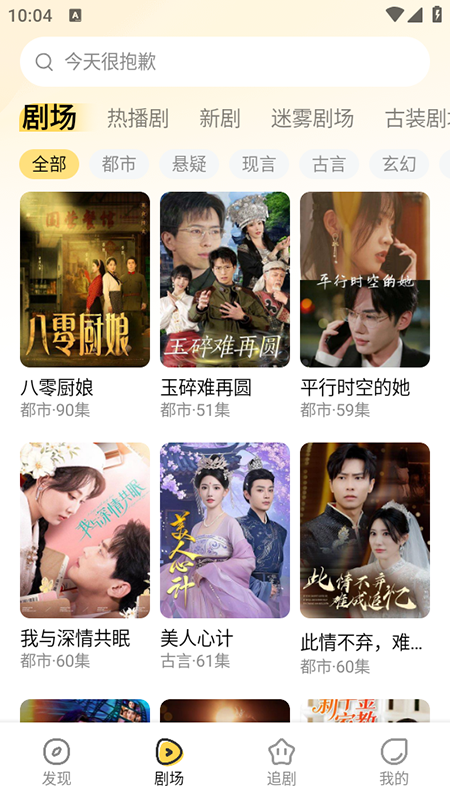Choose the 玄幻 filter chip

pyautogui.click(x=398, y=164)
